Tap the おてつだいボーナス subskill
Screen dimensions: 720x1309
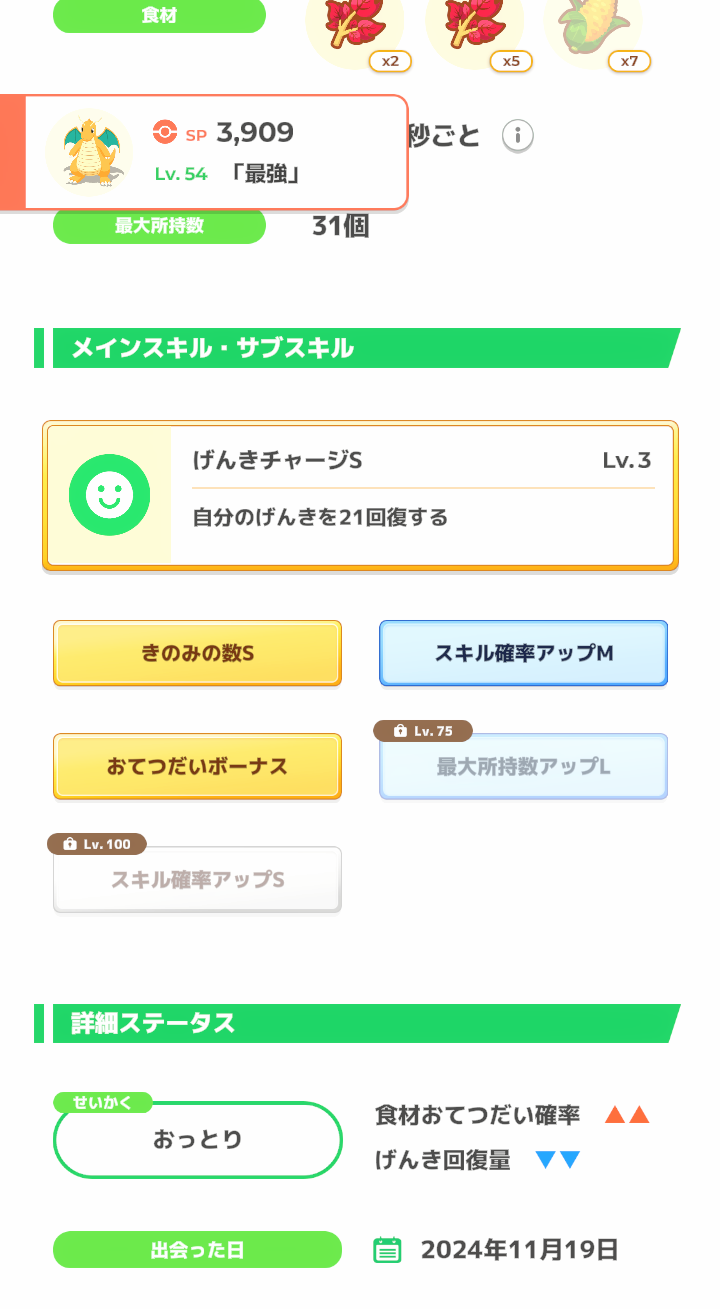(x=197, y=766)
